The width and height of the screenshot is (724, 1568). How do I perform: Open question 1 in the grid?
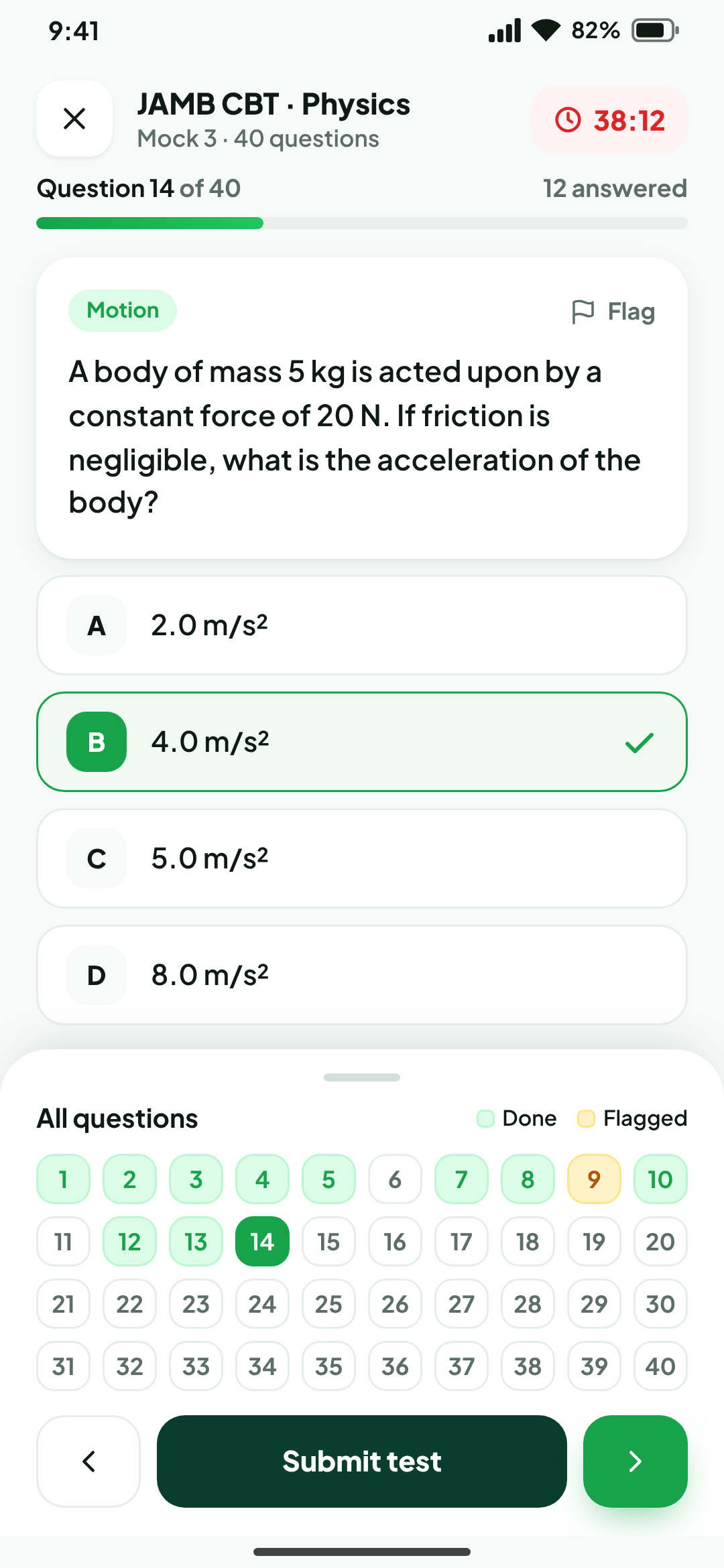click(x=63, y=1179)
